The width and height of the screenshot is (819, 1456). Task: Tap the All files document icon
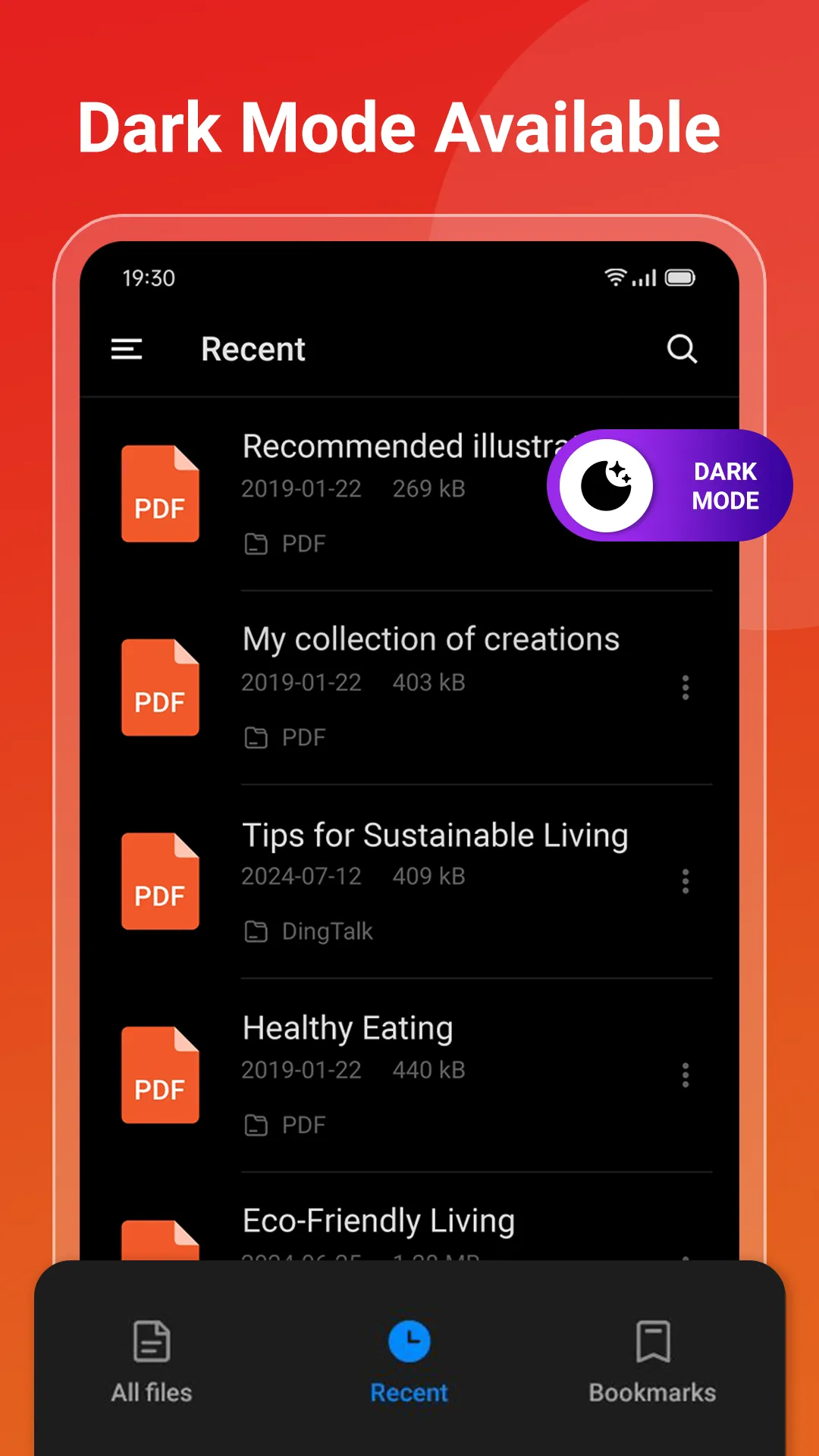point(150,1341)
